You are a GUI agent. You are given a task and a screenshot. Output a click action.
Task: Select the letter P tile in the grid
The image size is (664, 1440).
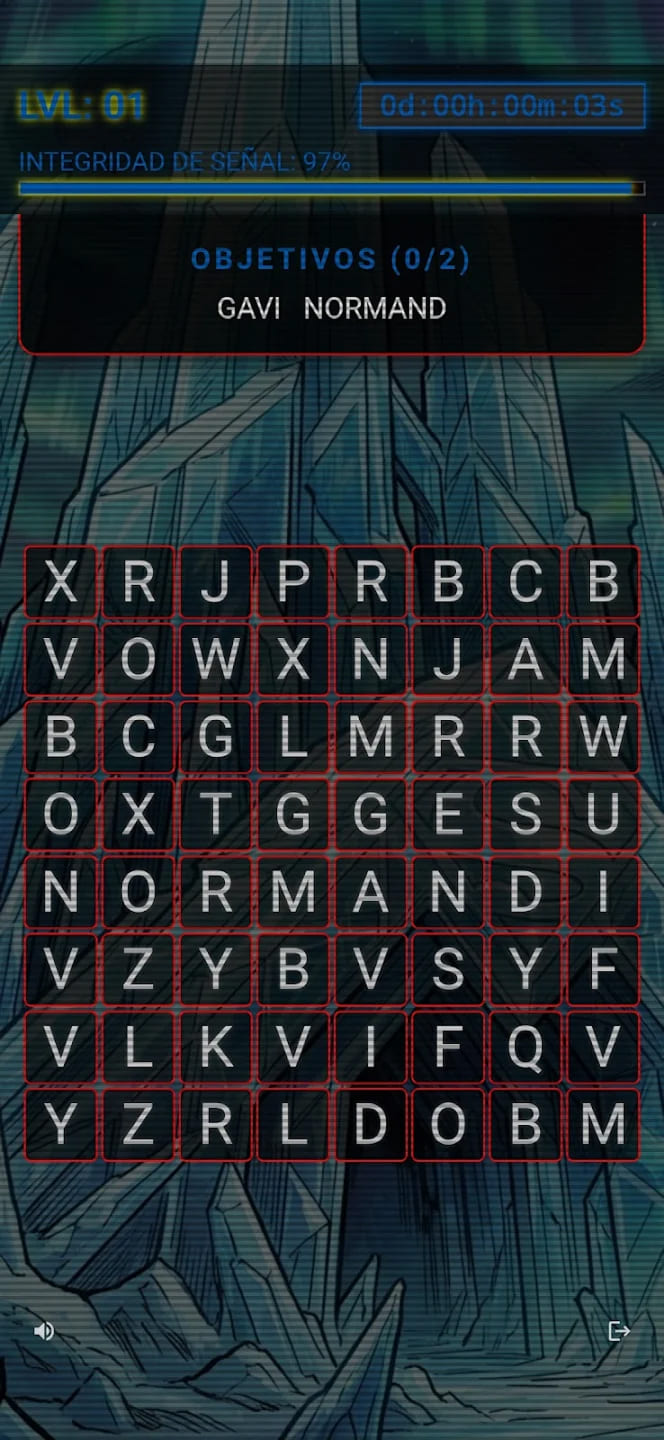coord(293,582)
